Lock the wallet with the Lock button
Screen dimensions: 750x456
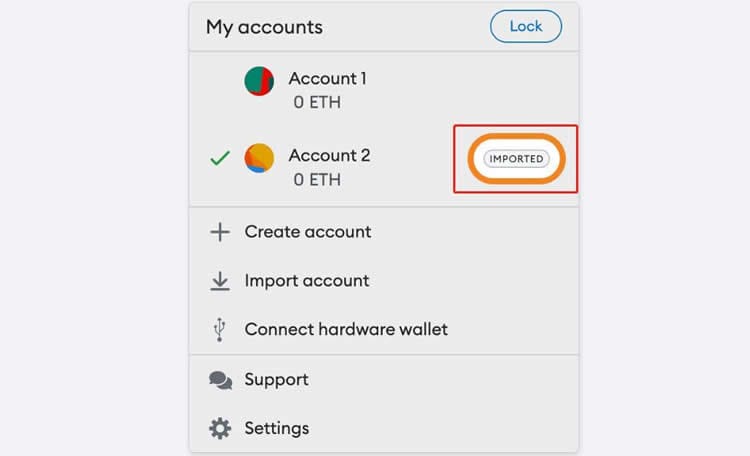click(526, 27)
